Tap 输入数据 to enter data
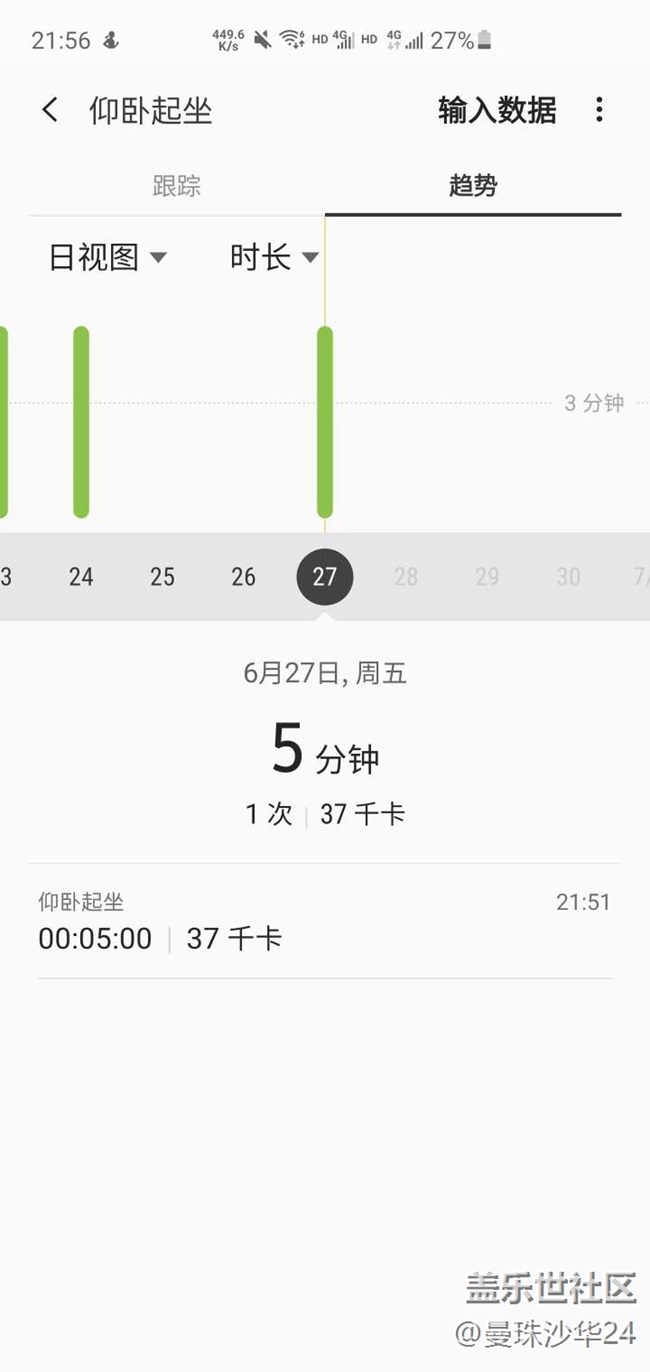Screen dimensions: 650x1372 [x=497, y=110]
